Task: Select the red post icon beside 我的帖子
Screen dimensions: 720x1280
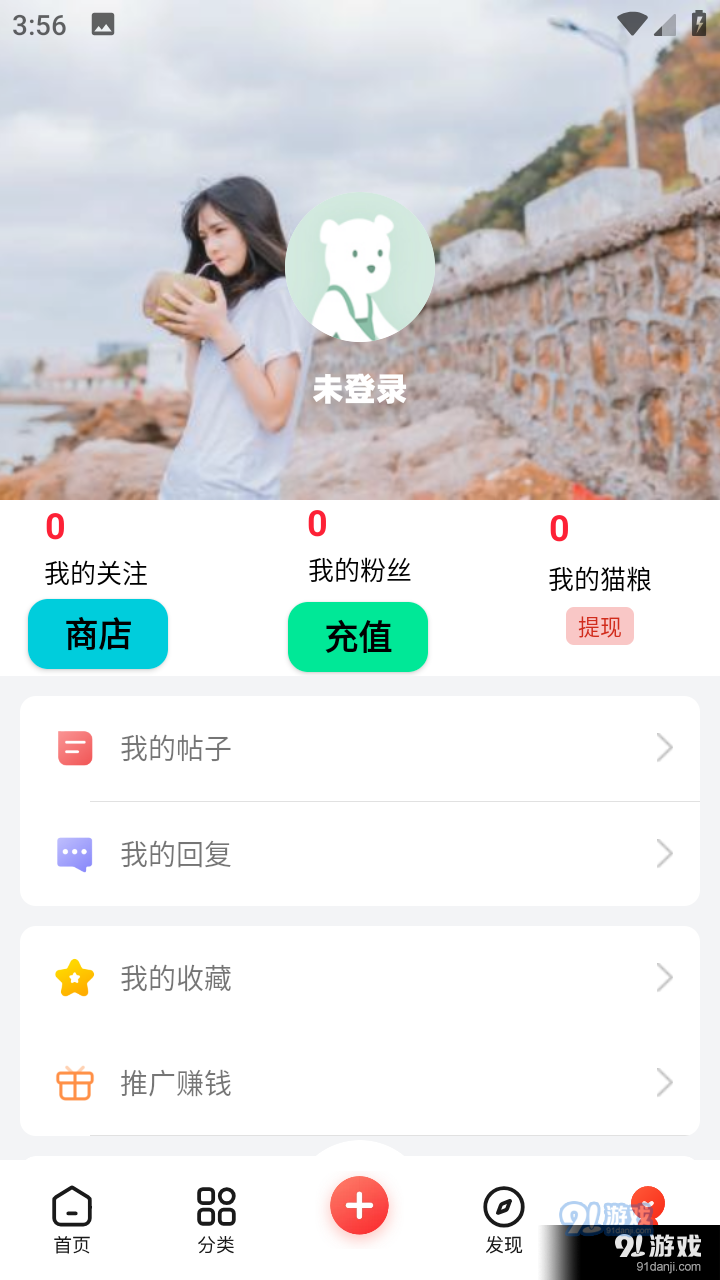Action: [74, 747]
